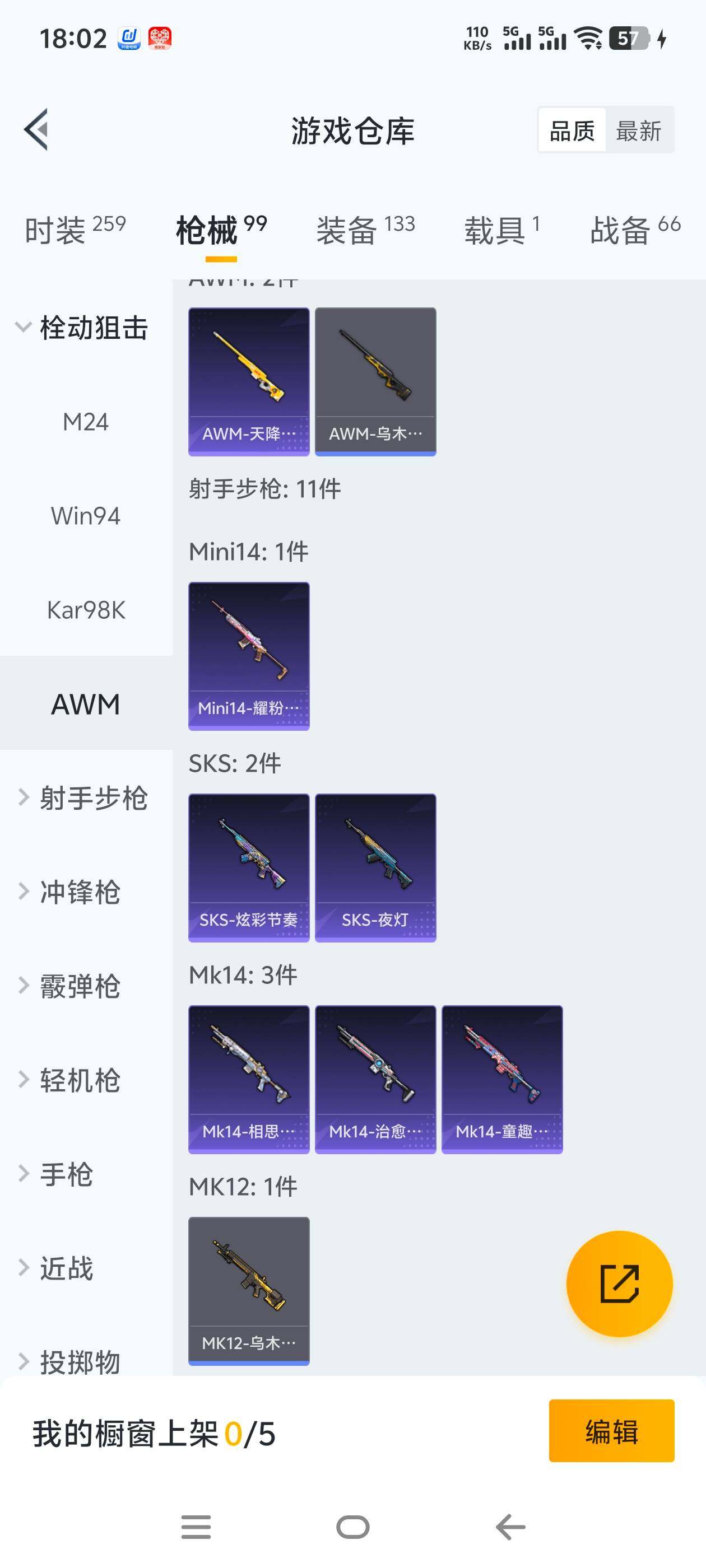The width and height of the screenshot is (706, 1568).
Task: Switch sorting to 品质 quality mode
Action: pyautogui.click(x=572, y=130)
